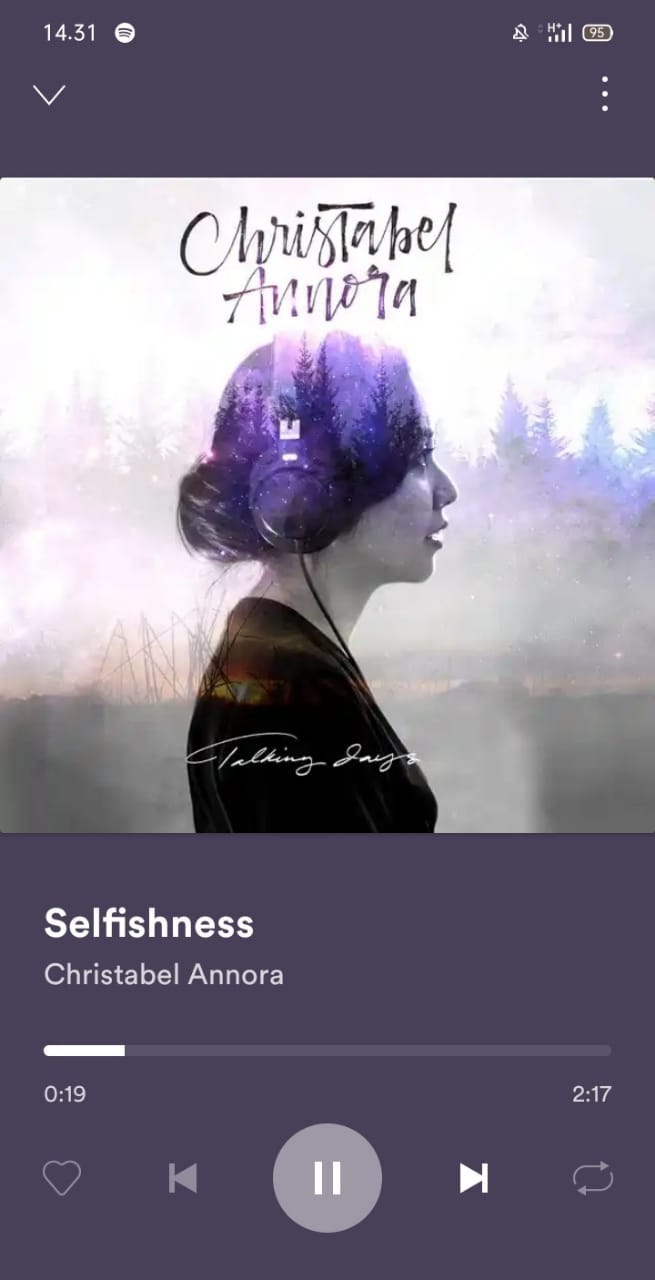Toggle repeat mode

pos(592,1178)
